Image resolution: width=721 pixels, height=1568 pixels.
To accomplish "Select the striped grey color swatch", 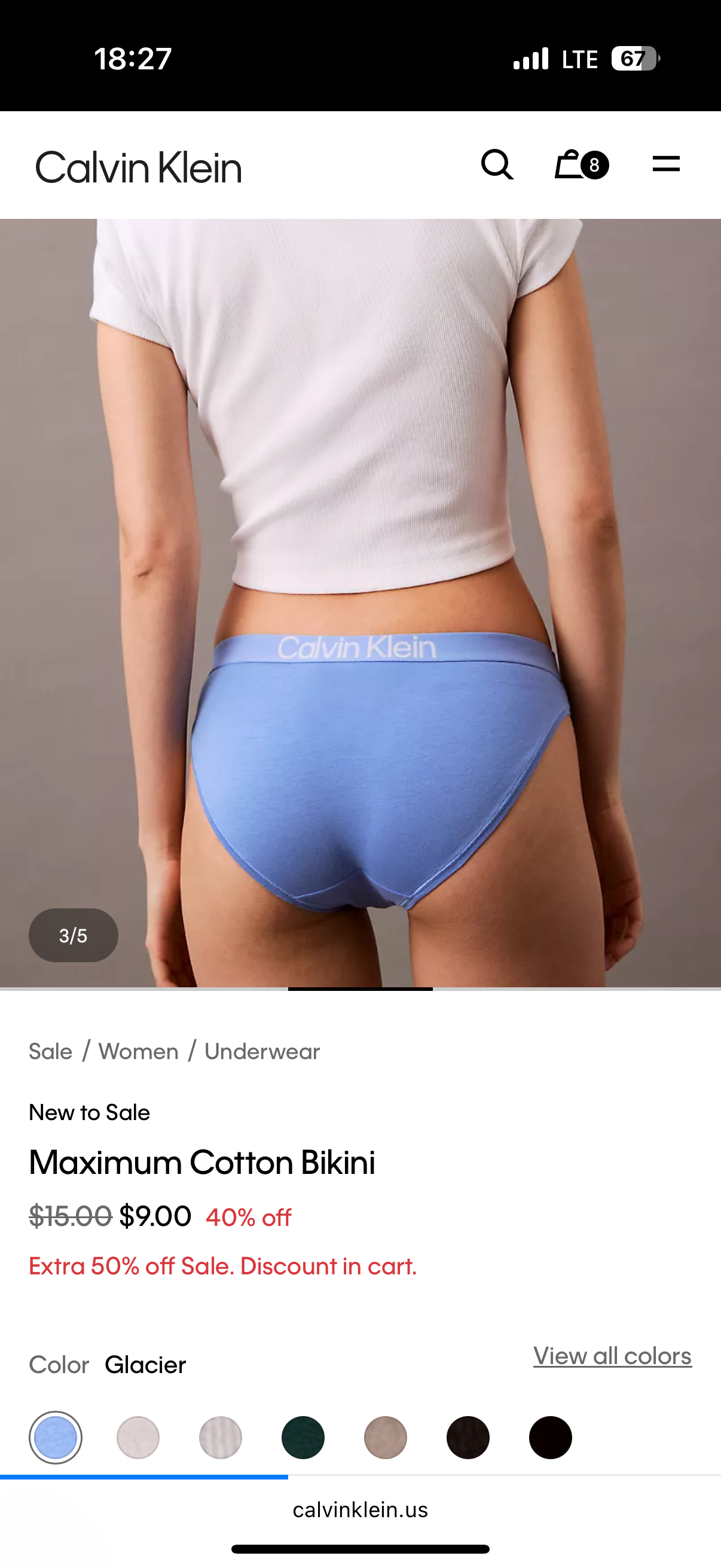I will coord(220,1437).
